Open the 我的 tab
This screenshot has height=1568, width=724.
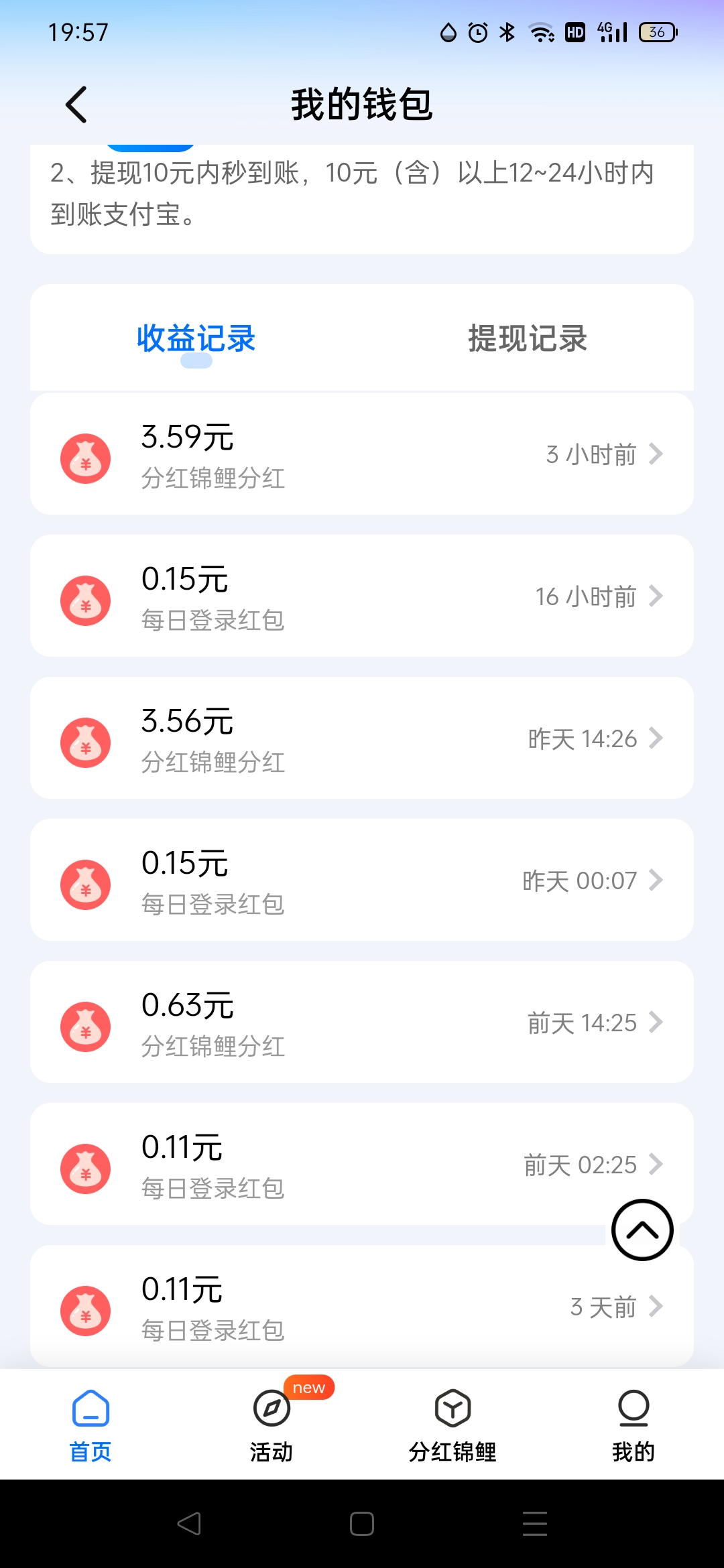point(633,1425)
